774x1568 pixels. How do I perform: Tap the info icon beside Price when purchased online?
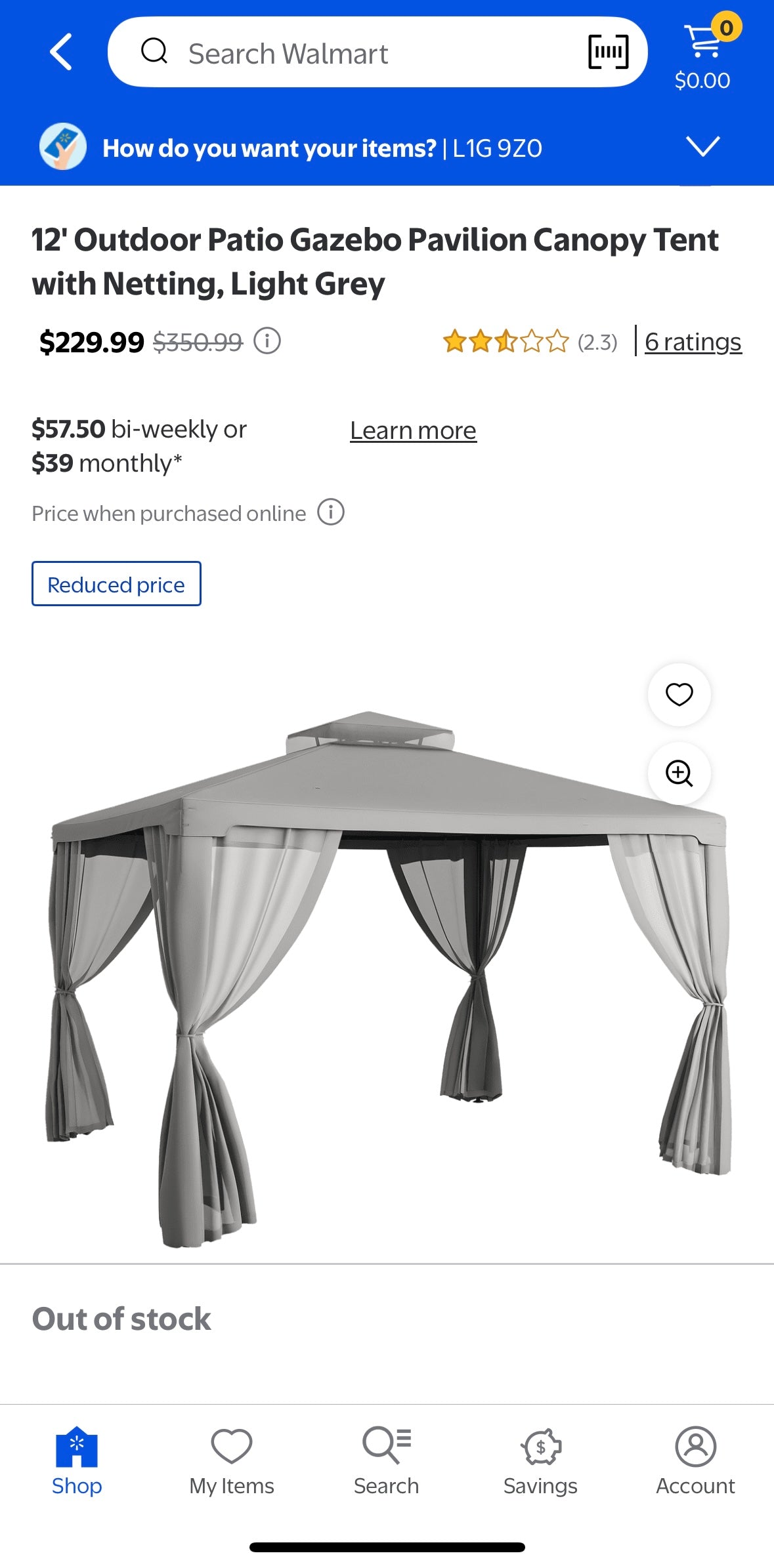tap(332, 513)
